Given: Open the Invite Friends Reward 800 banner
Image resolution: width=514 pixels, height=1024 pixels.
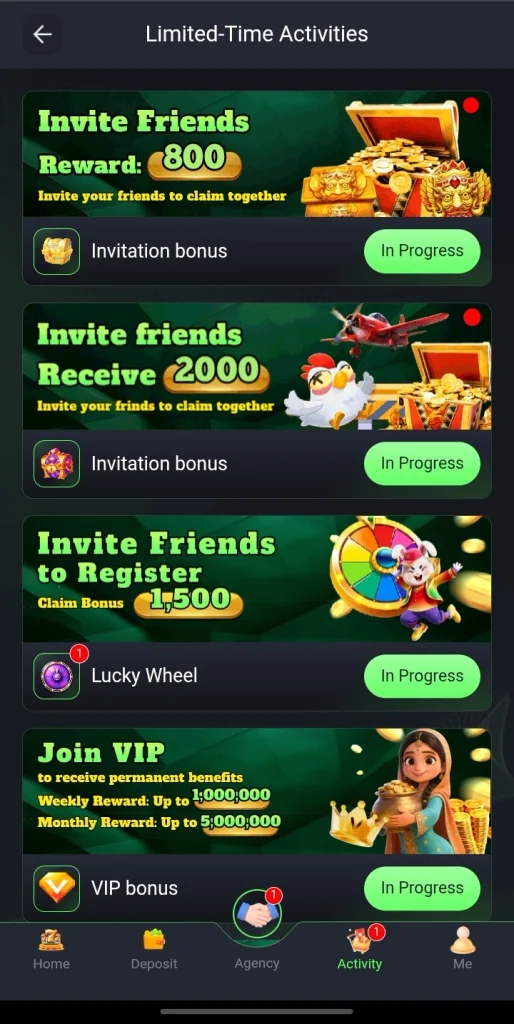Looking at the screenshot, I should coord(257,154).
